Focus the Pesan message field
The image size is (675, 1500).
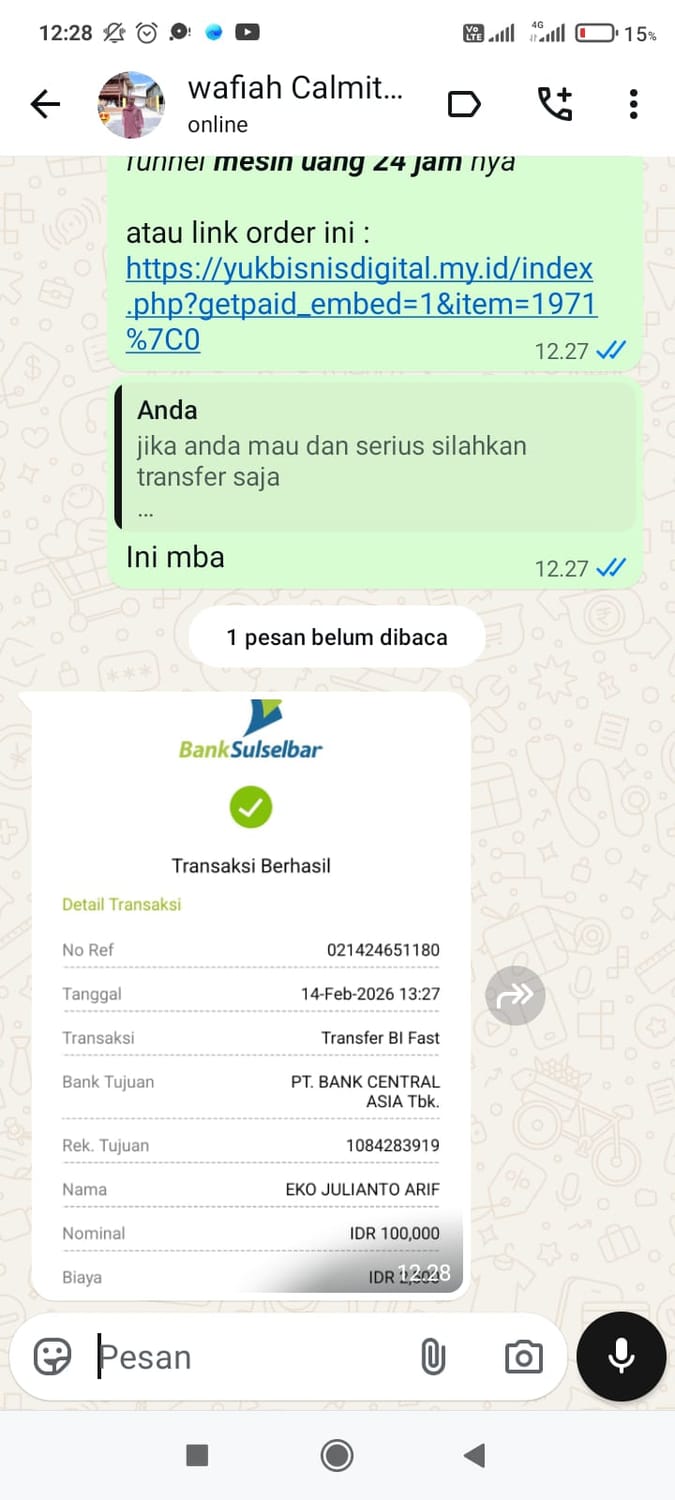coord(250,1357)
